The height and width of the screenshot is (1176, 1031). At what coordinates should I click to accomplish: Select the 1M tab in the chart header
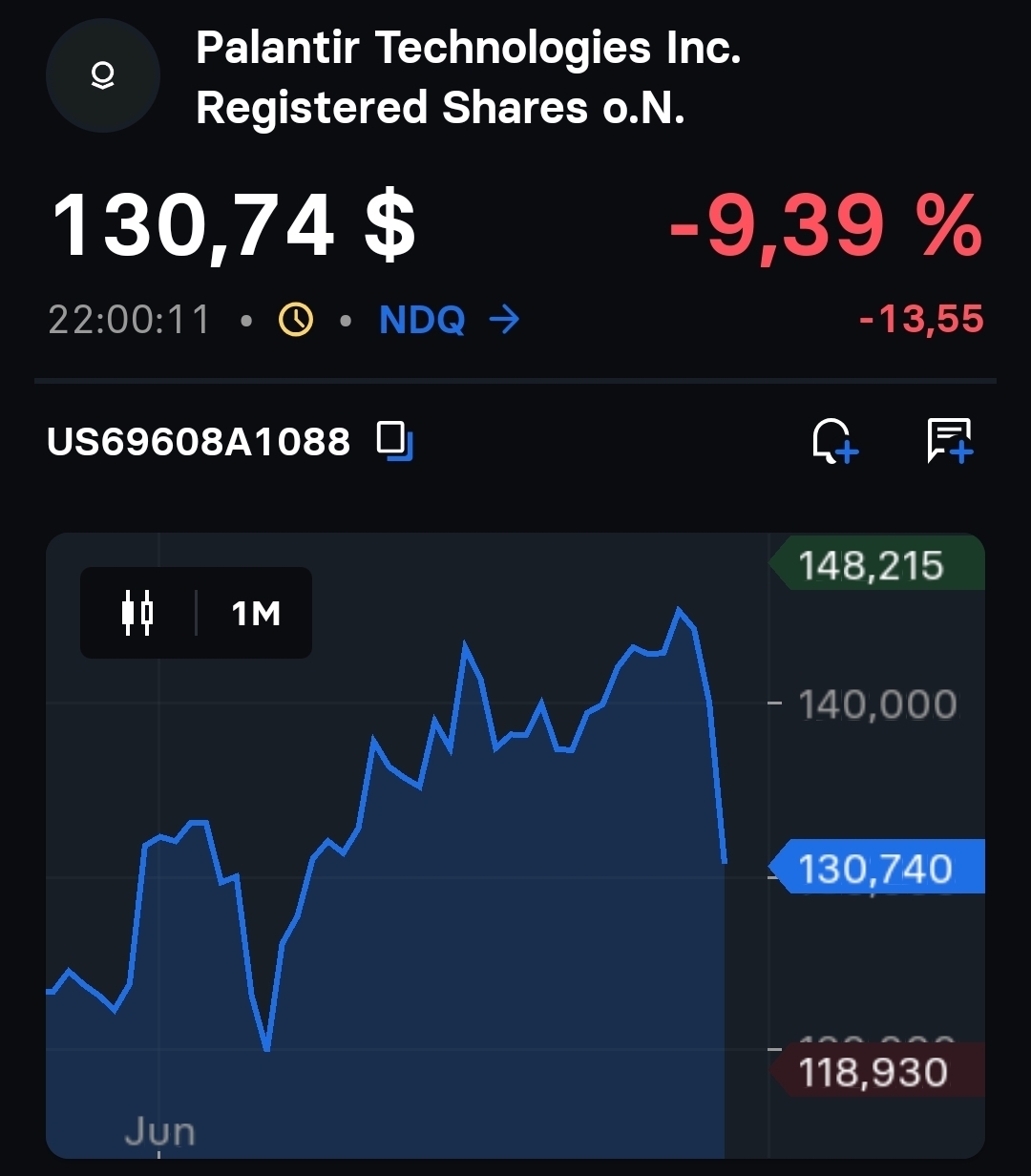254,613
